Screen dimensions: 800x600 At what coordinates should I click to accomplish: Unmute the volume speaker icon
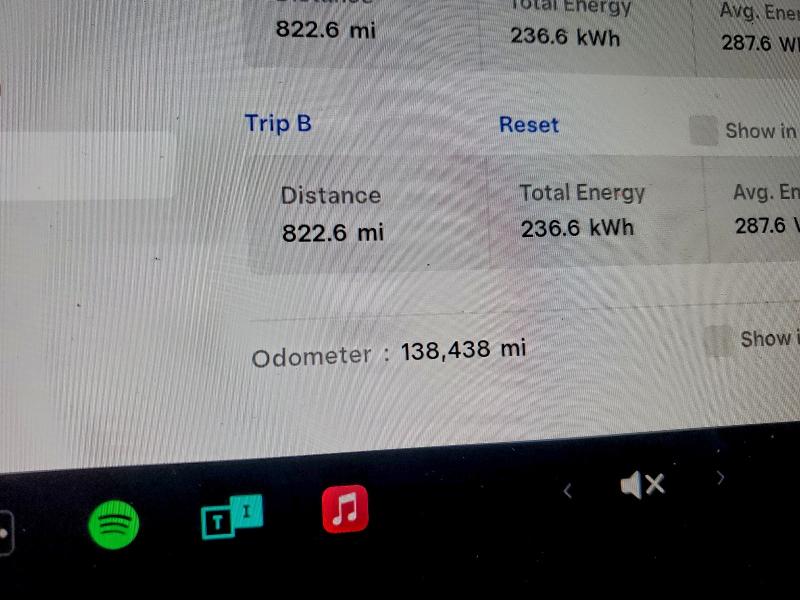coord(641,486)
